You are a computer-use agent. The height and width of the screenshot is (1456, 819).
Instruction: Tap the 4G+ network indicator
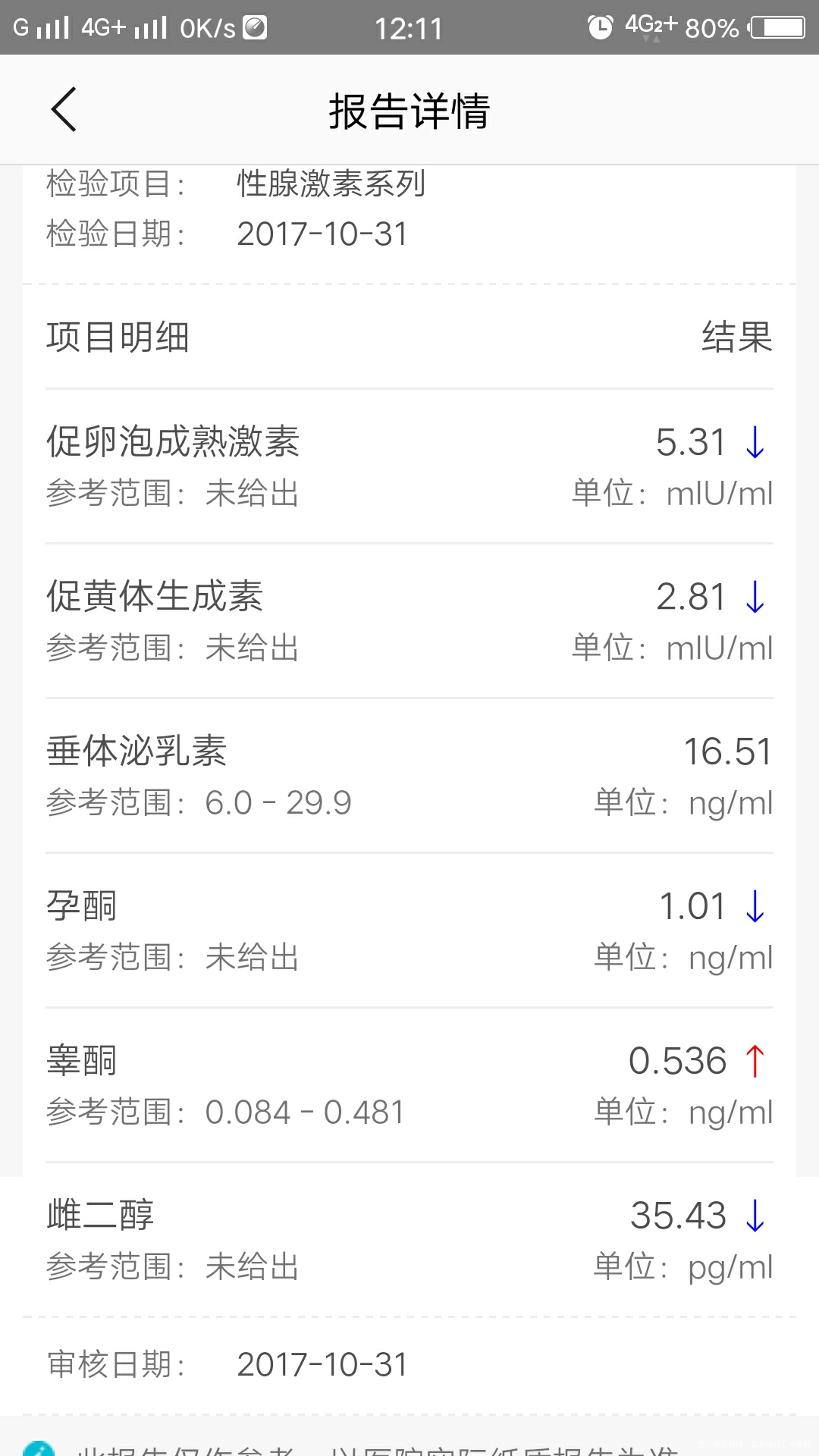point(102,25)
